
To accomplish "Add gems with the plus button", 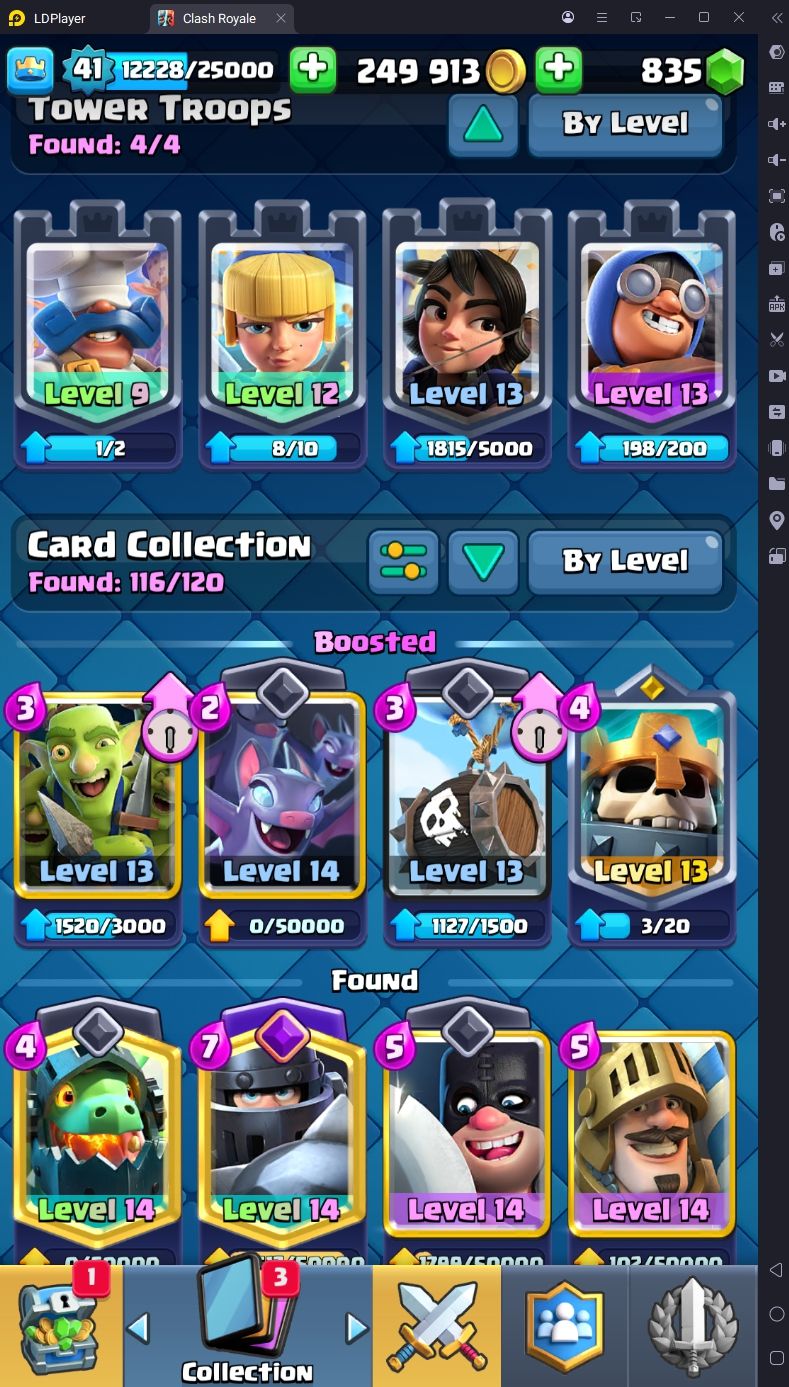I will [559, 69].
